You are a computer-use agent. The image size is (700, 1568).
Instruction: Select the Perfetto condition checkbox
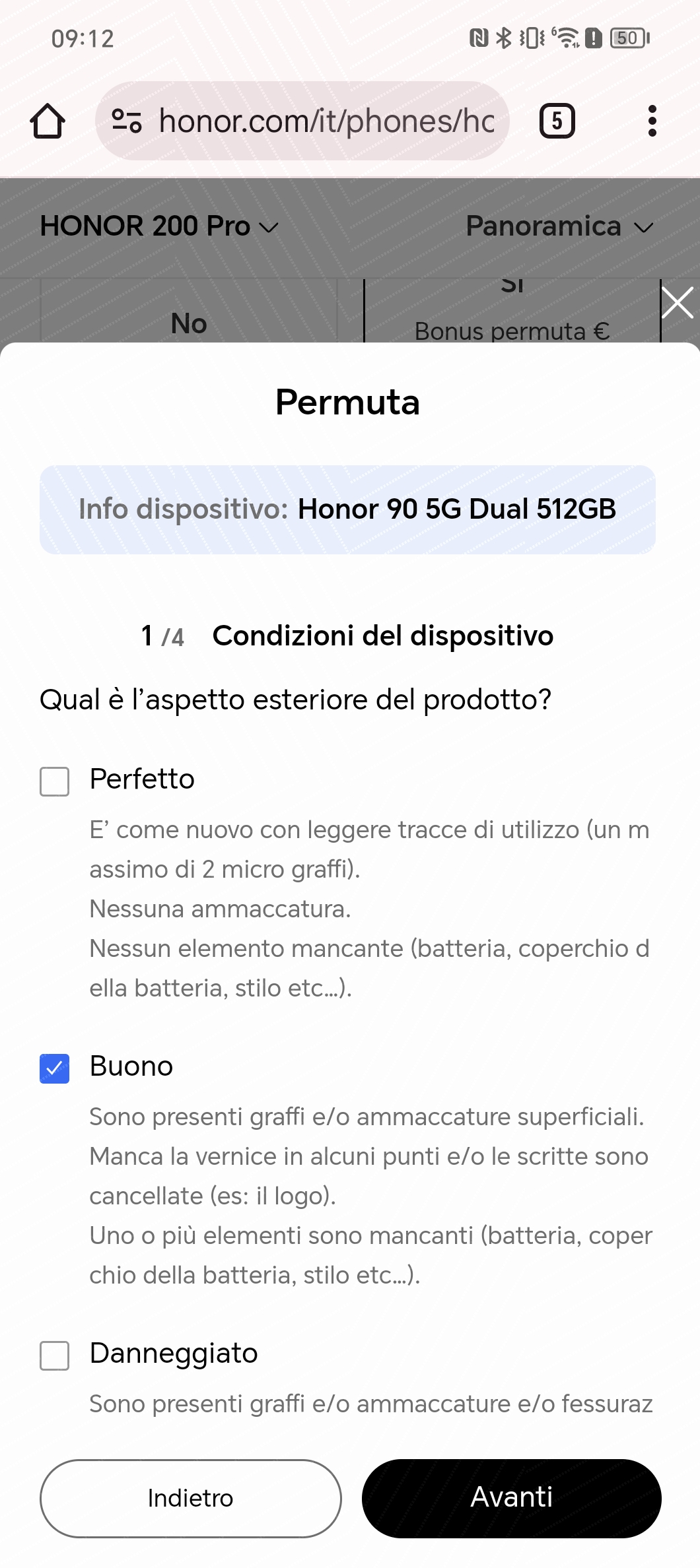(x=55, y=781)
